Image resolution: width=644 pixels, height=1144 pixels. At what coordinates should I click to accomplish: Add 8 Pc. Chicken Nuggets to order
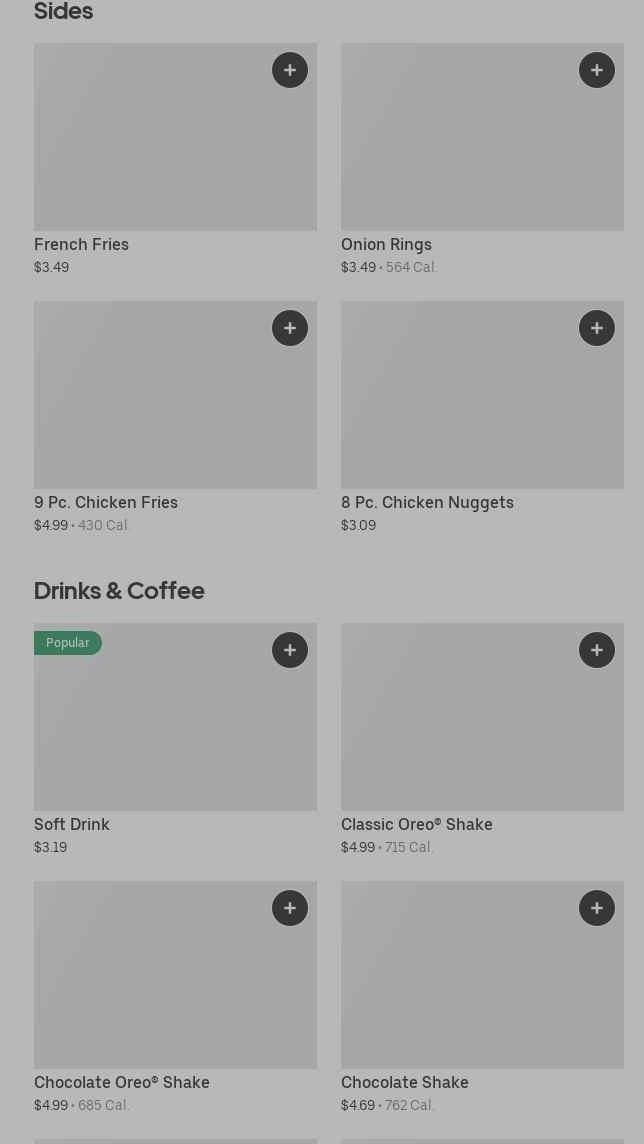pyautogui.click(x=597, y=328)
